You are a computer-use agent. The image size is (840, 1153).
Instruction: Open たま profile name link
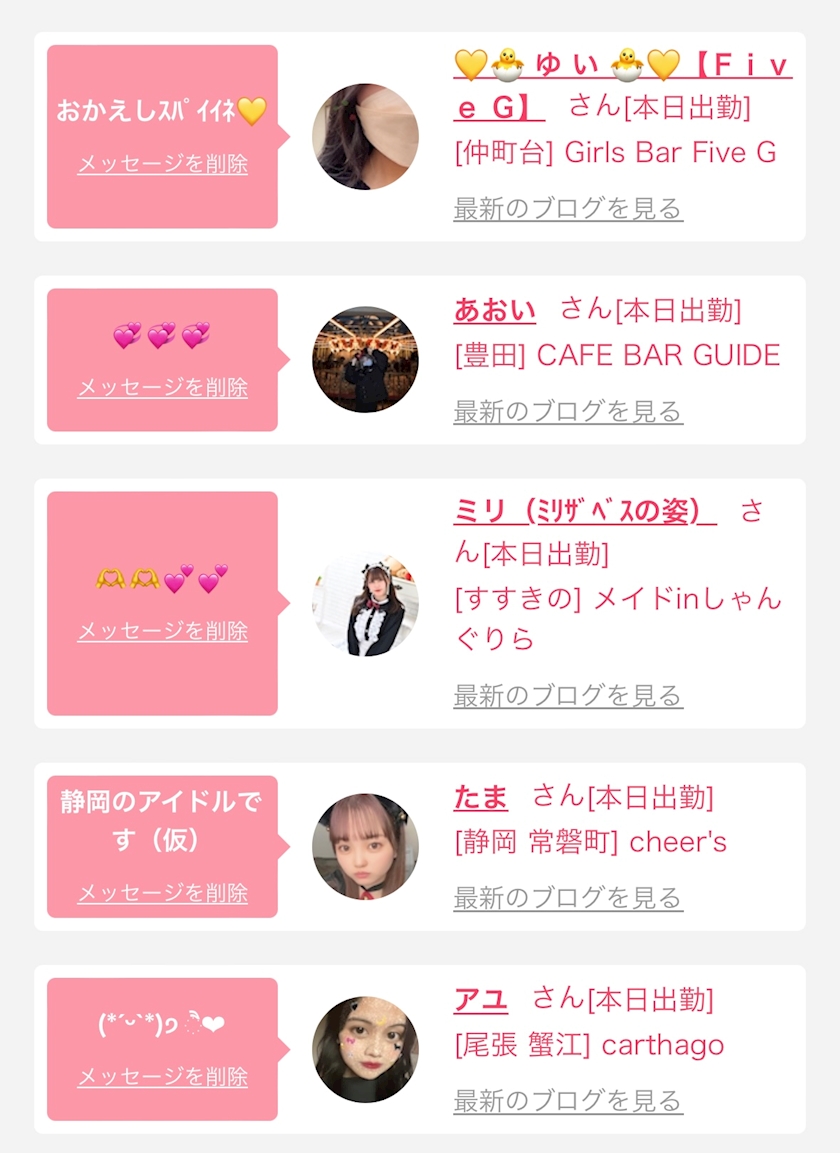click(x=480, y=797)
